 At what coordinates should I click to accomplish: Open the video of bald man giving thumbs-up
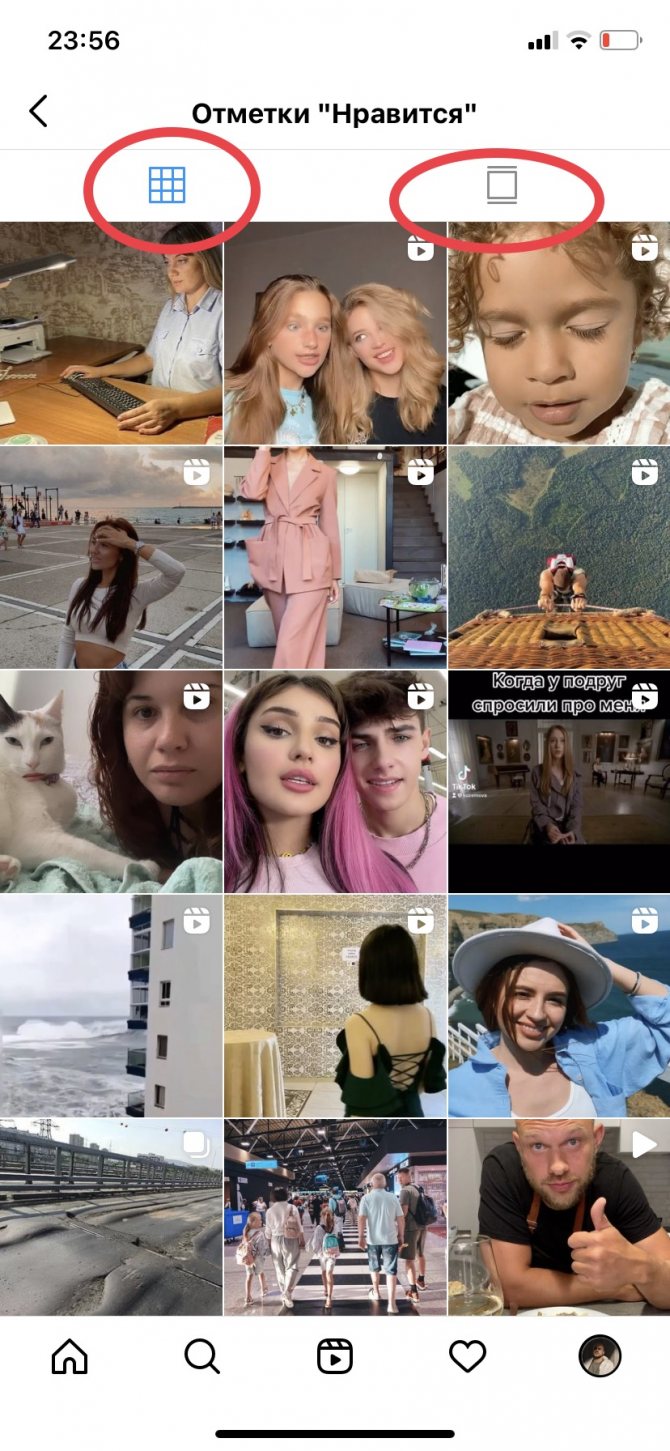(x=559, y=1216)
